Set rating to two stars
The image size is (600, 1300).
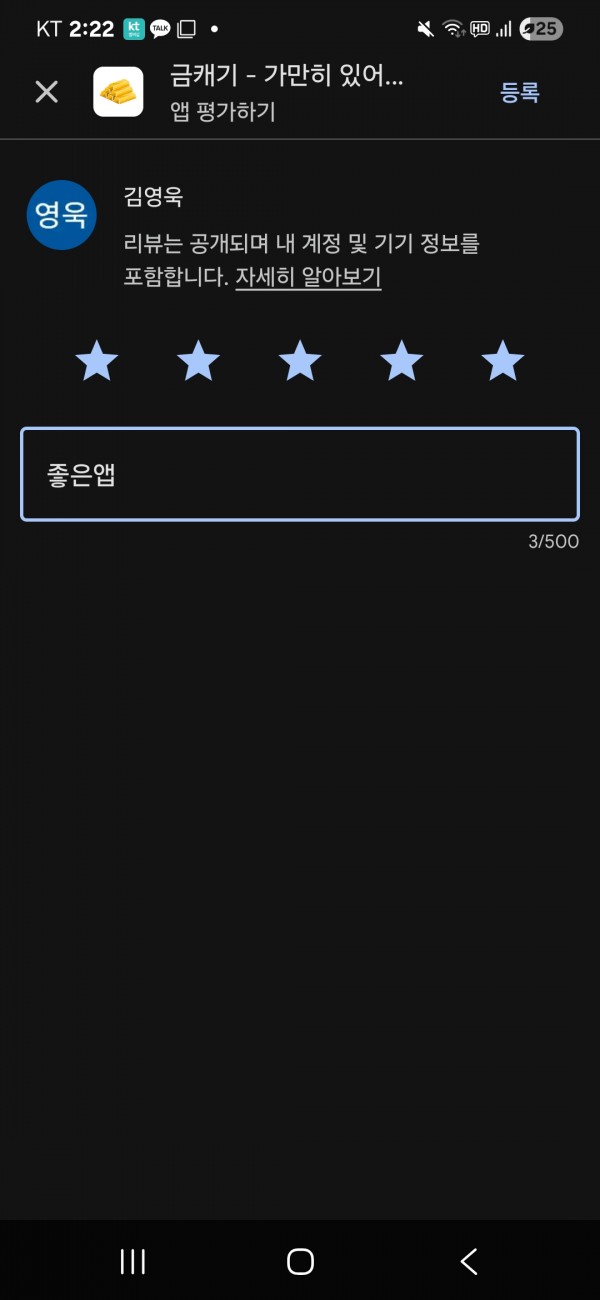pos(198,361)
